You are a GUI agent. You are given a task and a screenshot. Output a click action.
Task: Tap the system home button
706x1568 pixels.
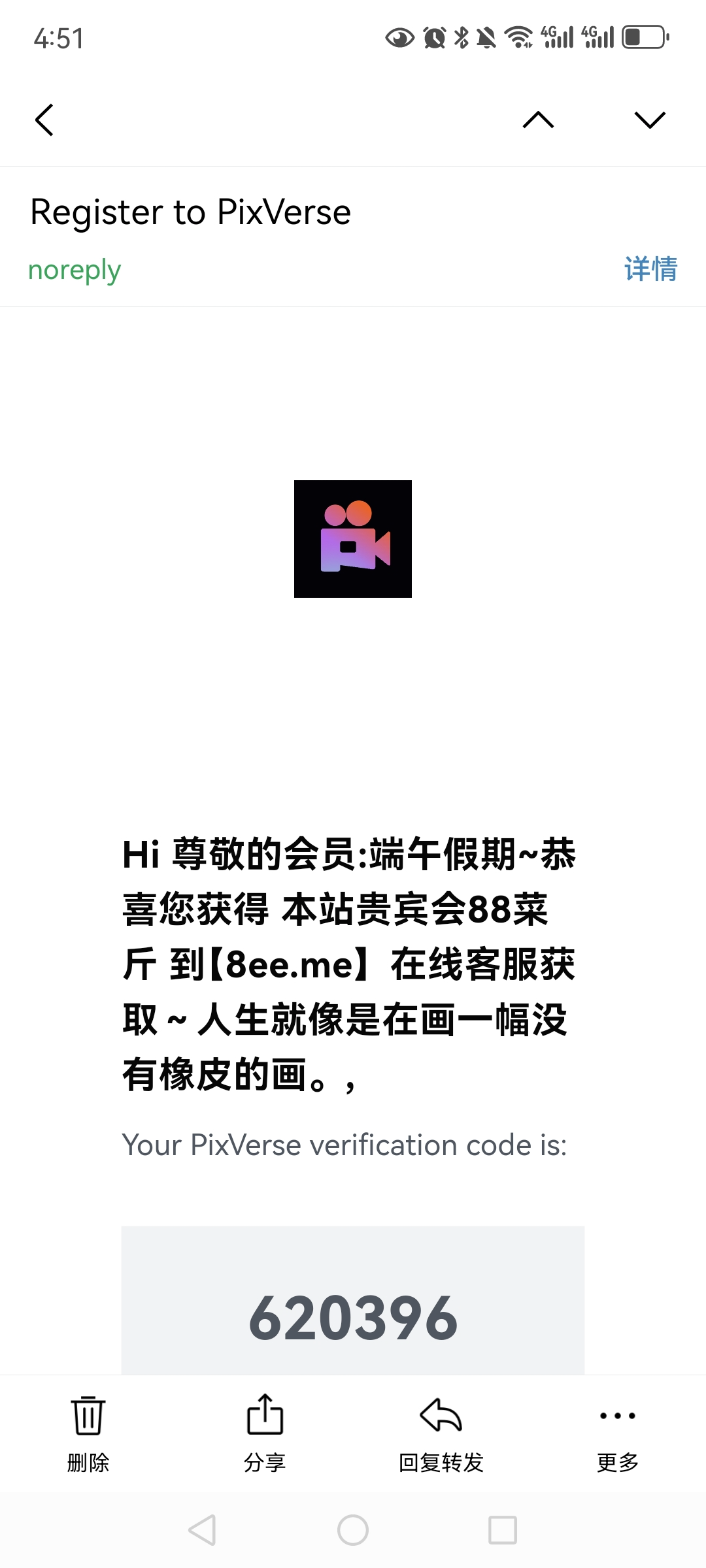point(353,1530)
